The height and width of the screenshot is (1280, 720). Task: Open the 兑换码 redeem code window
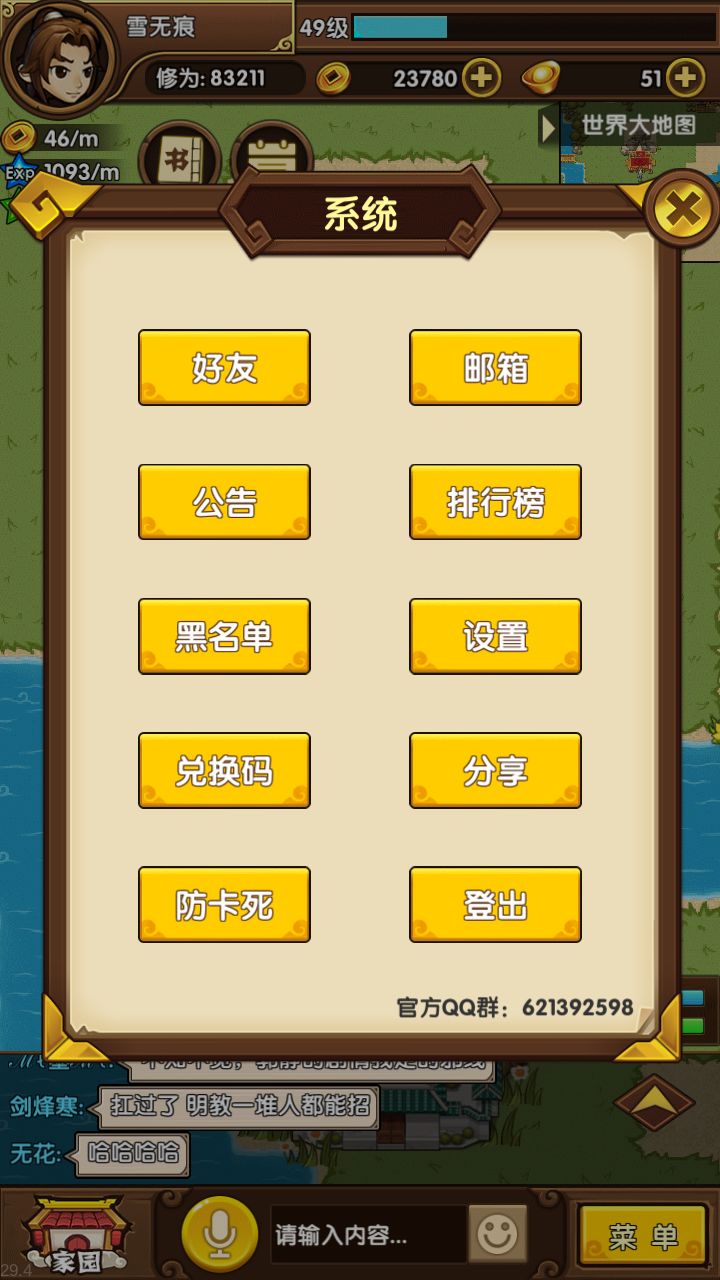[224, 770]
